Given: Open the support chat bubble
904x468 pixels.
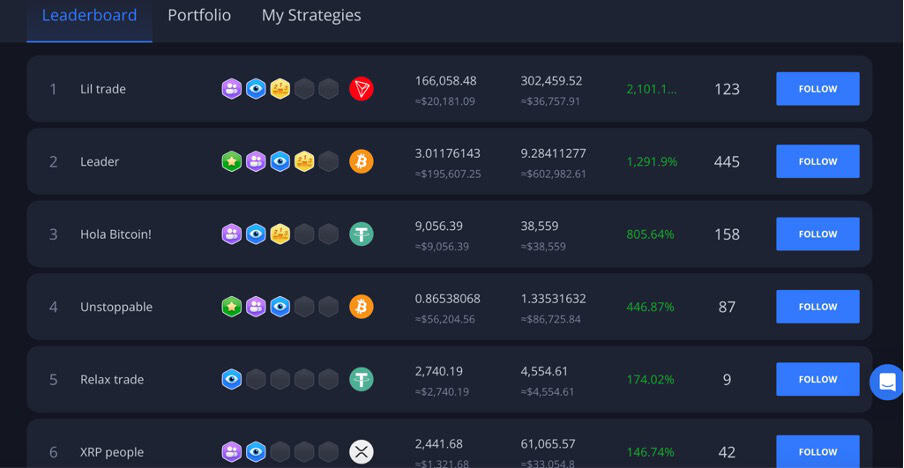Looking at the screenshot, I should point(887,382).
